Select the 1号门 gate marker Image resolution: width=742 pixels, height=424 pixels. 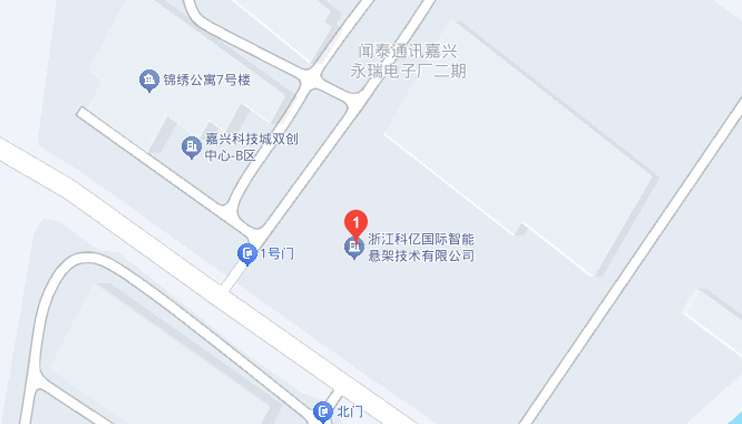(x=246, y=255)
